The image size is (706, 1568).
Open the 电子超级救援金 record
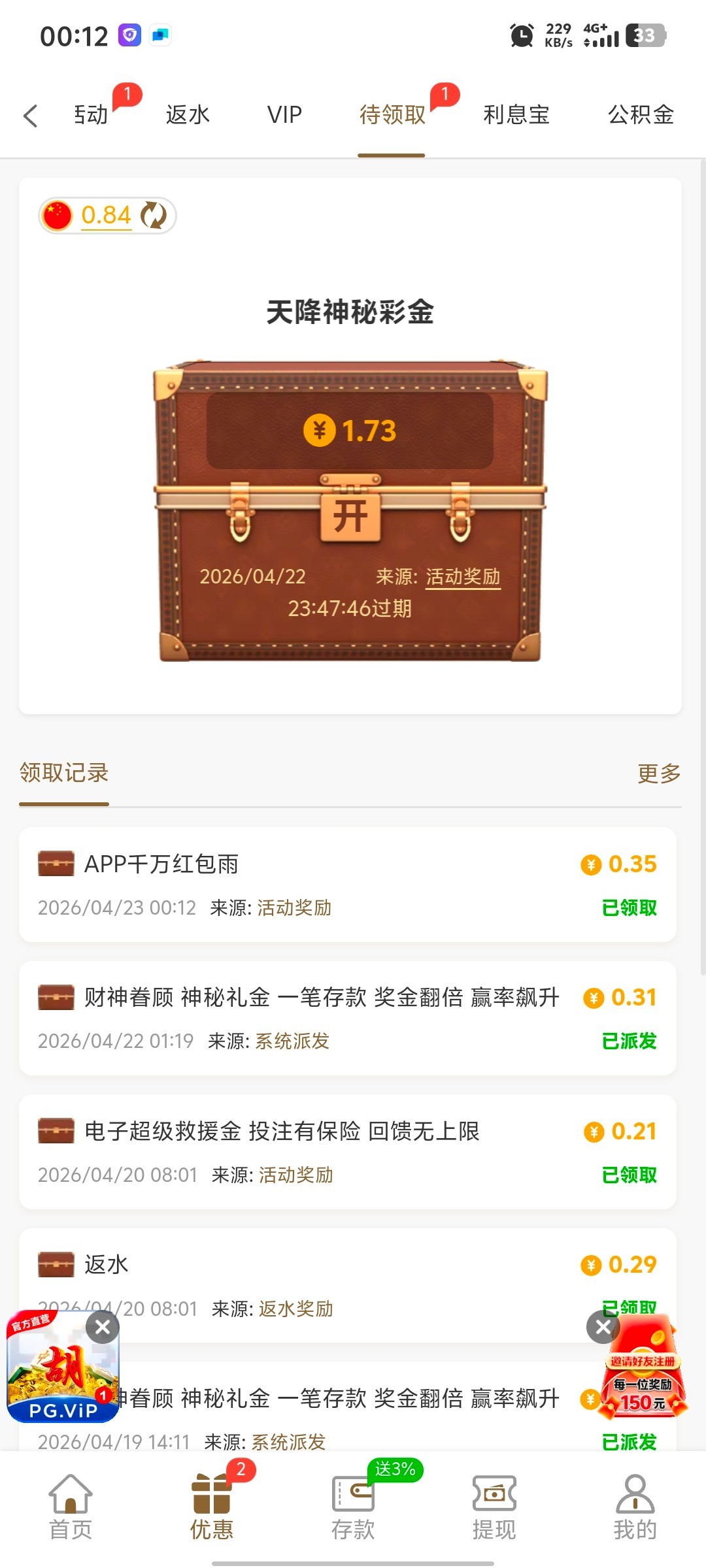(x=347, y=1151)
